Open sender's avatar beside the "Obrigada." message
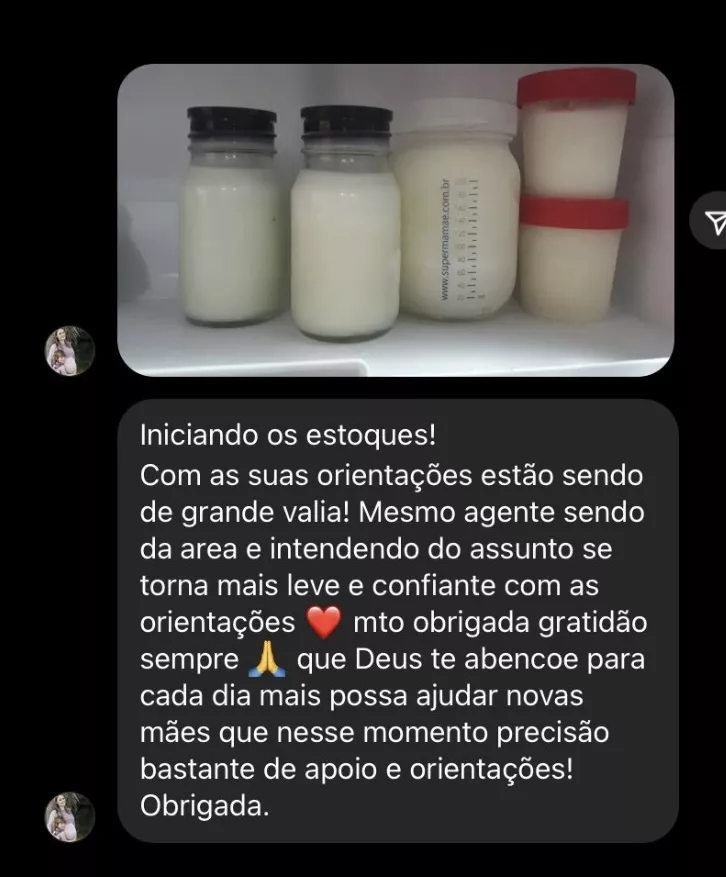726x877 pixels. (70, 816)
